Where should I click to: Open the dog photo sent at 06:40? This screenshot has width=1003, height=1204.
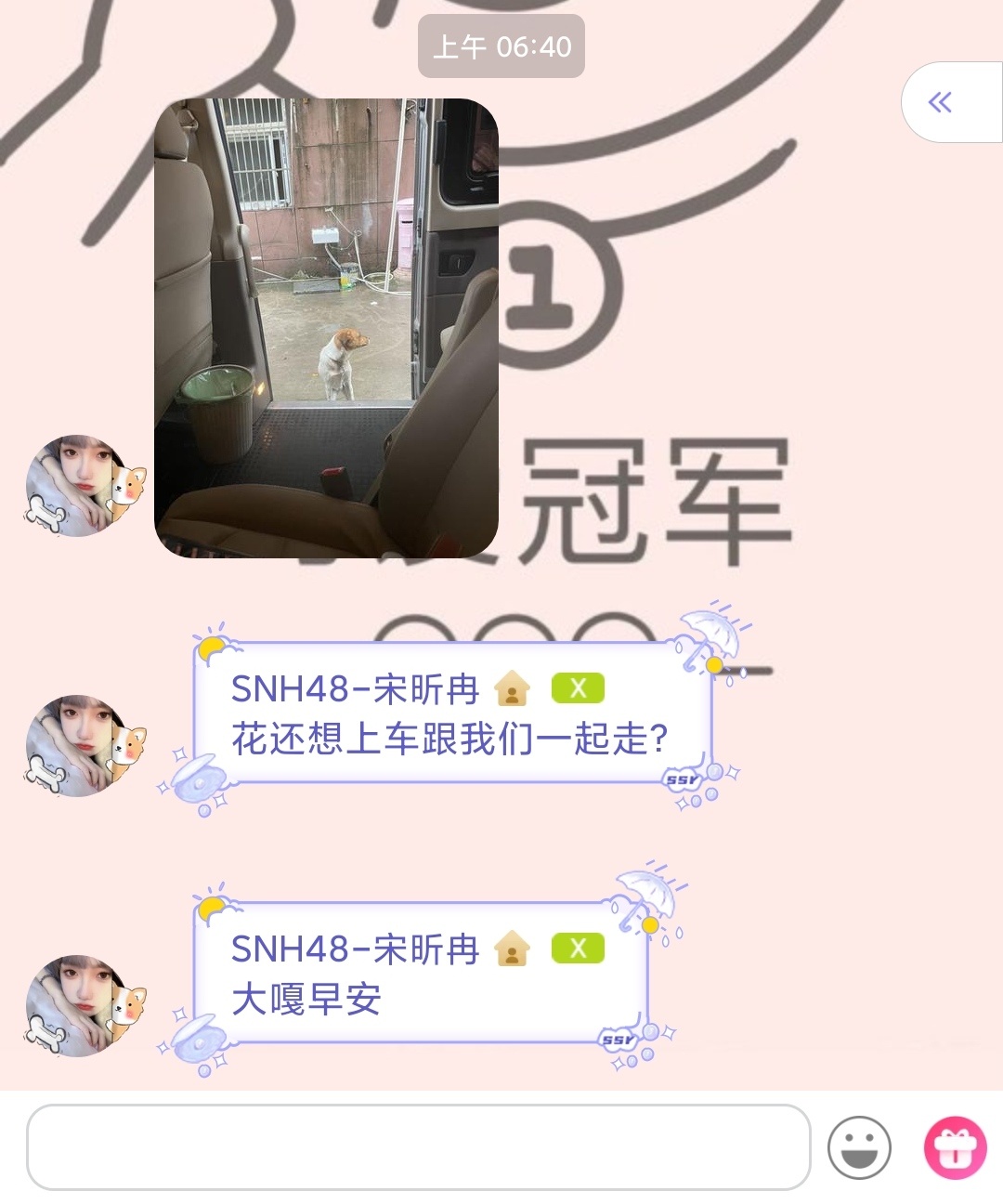pos(326,328)
